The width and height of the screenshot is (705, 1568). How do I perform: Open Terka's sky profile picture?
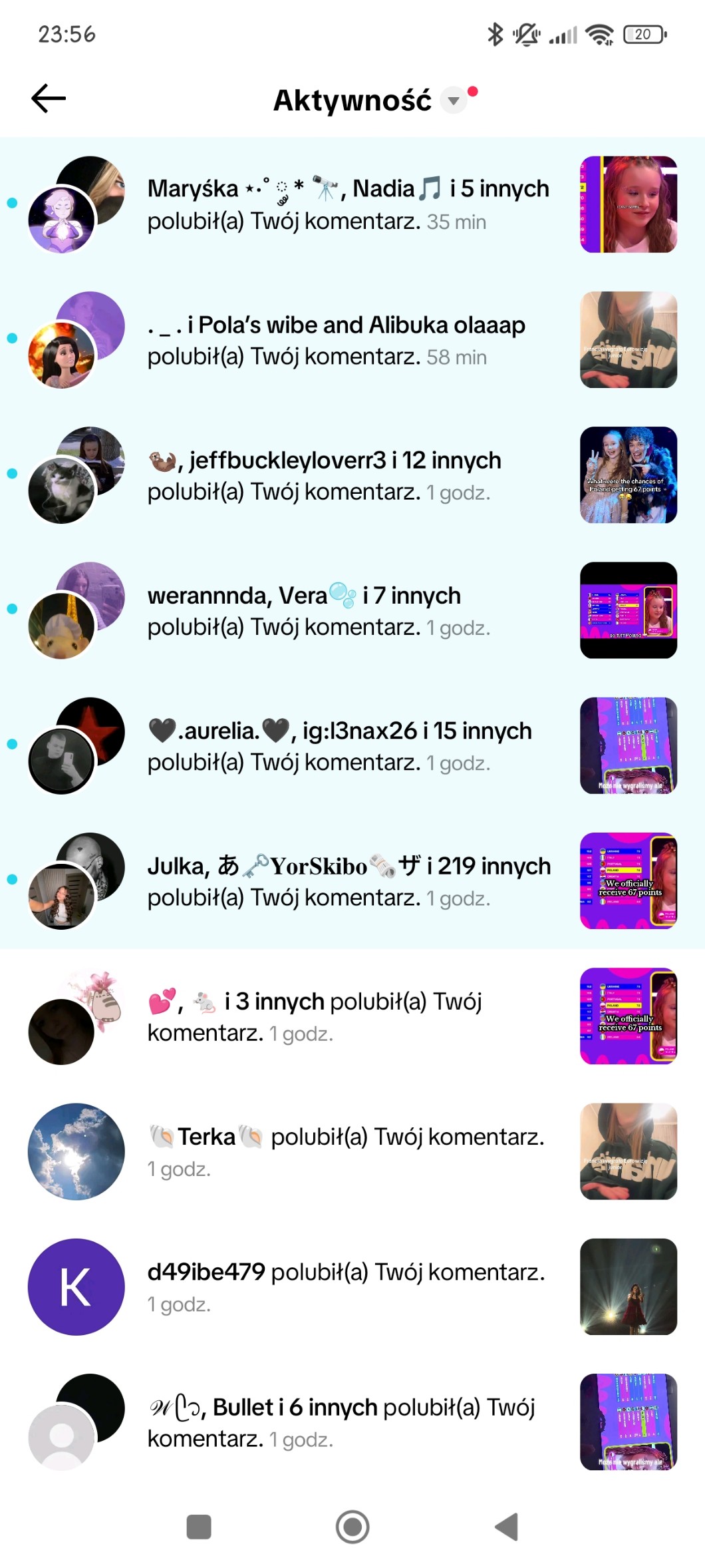(x=76, y=1151)
